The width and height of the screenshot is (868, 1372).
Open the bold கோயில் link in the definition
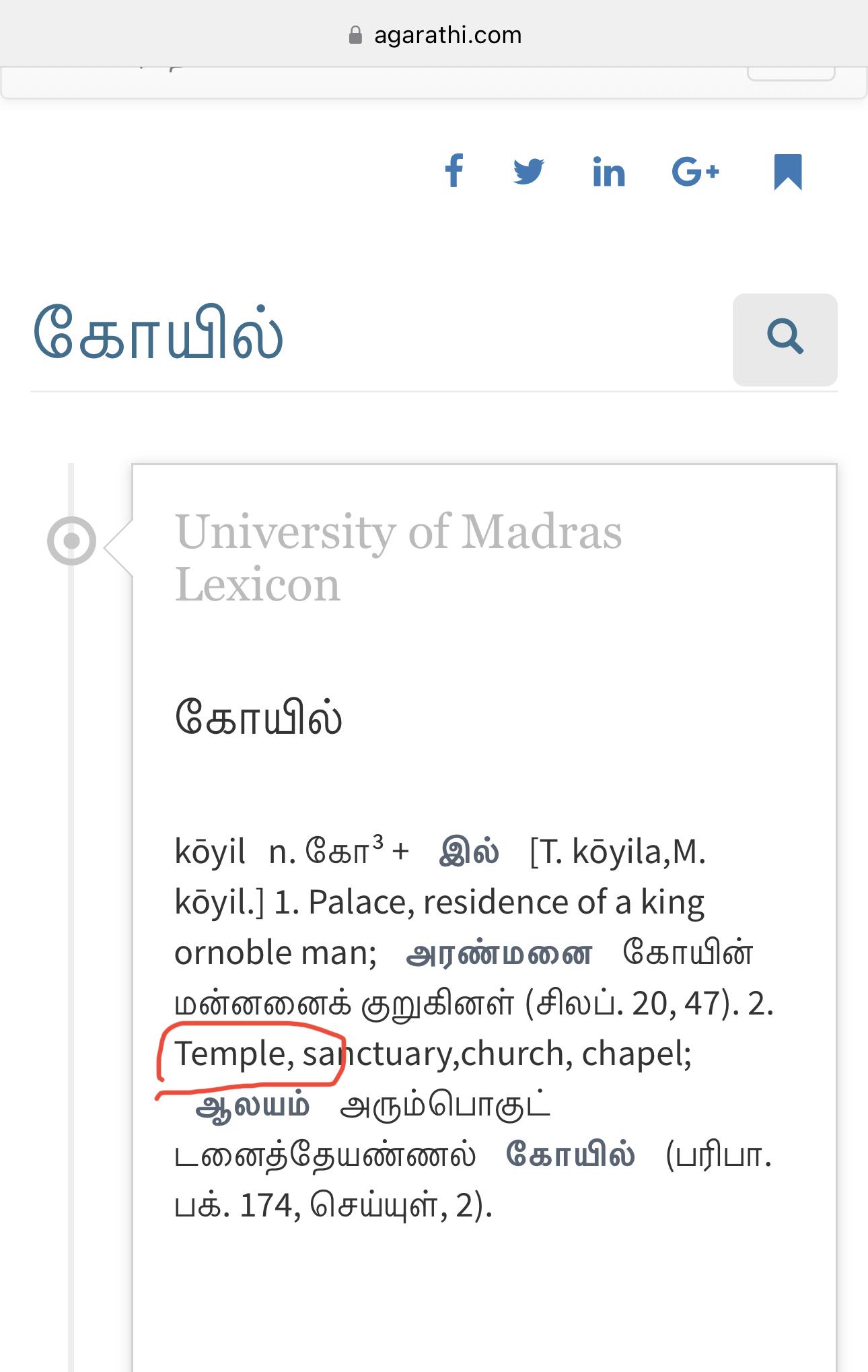click(x=570, y=1155)
